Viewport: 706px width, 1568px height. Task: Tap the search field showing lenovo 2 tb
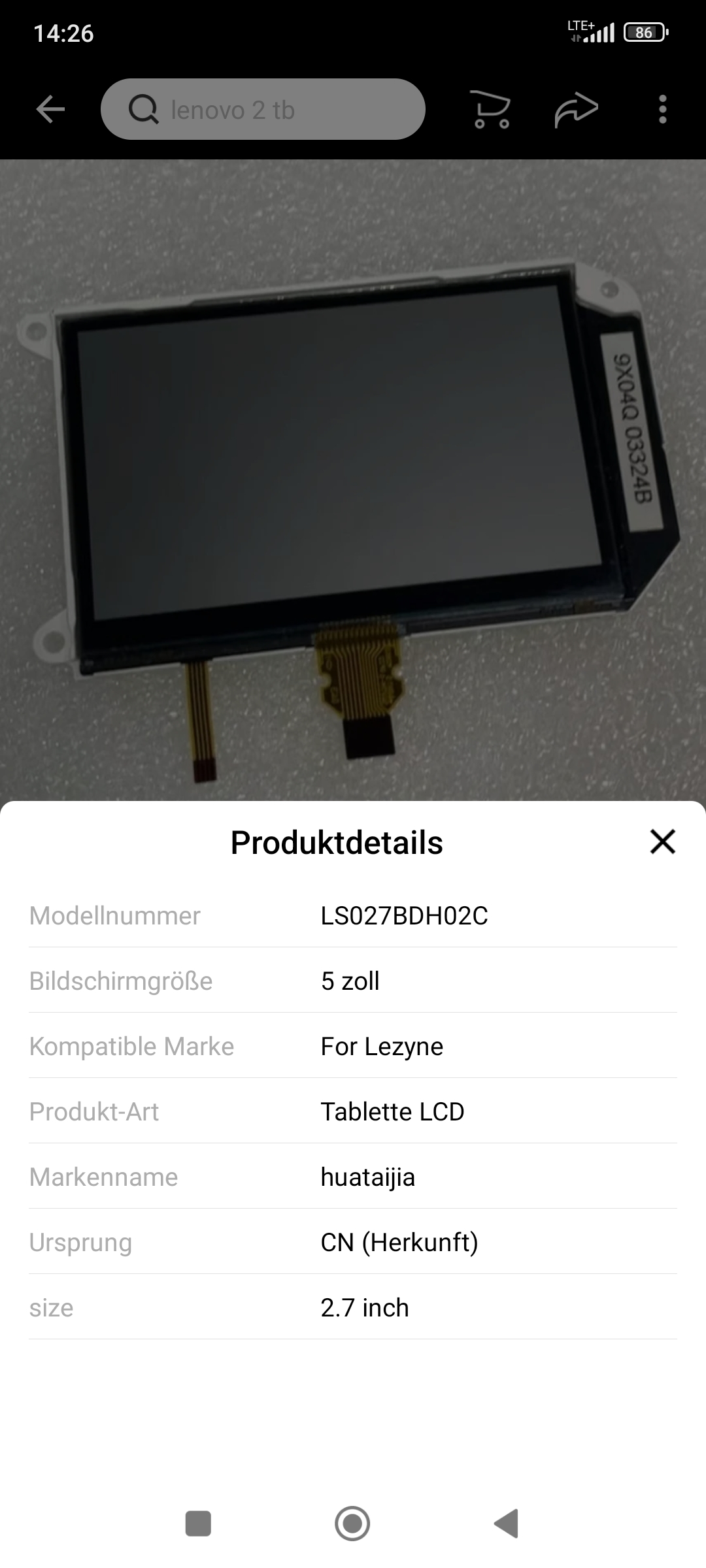click(263, 109)
